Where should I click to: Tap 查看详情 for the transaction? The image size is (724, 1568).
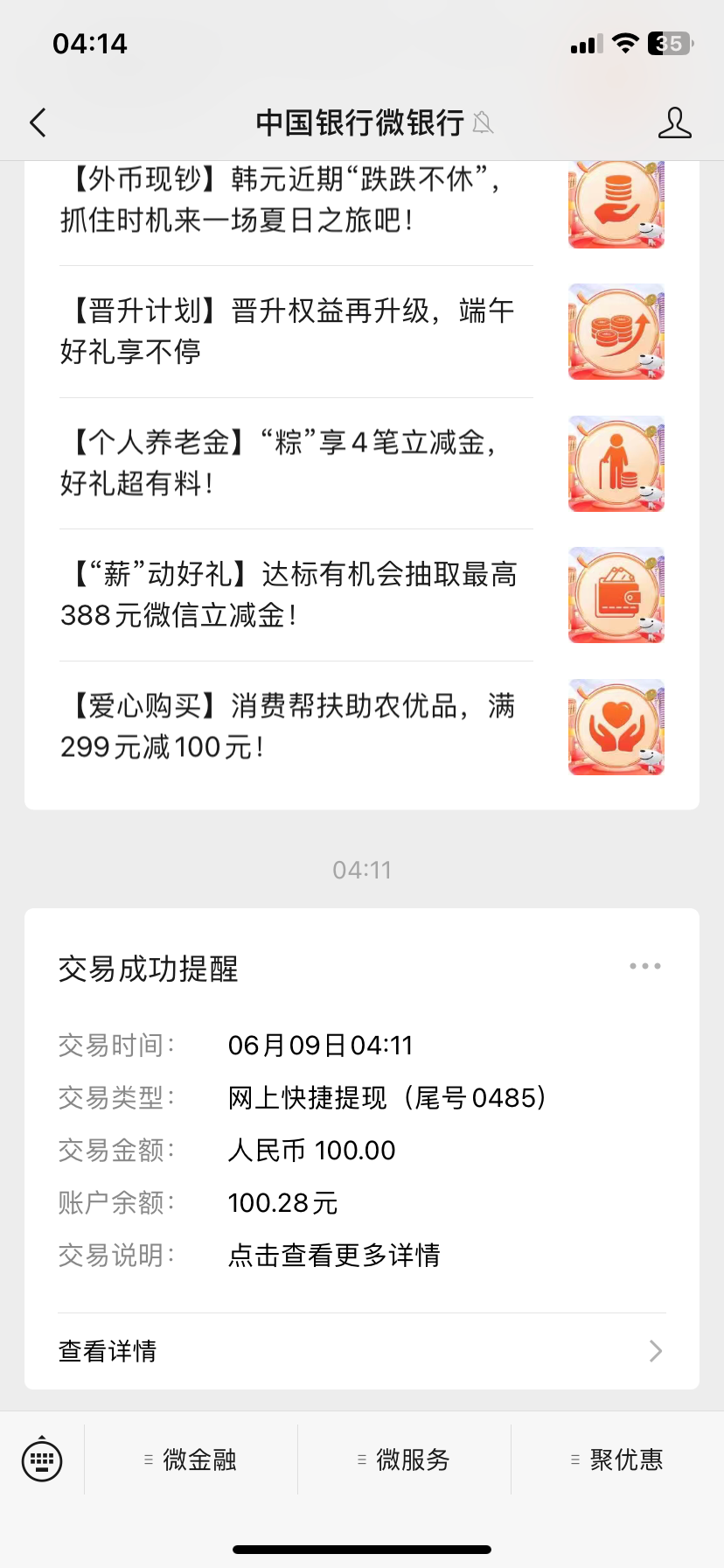(x=361, y=1351)
